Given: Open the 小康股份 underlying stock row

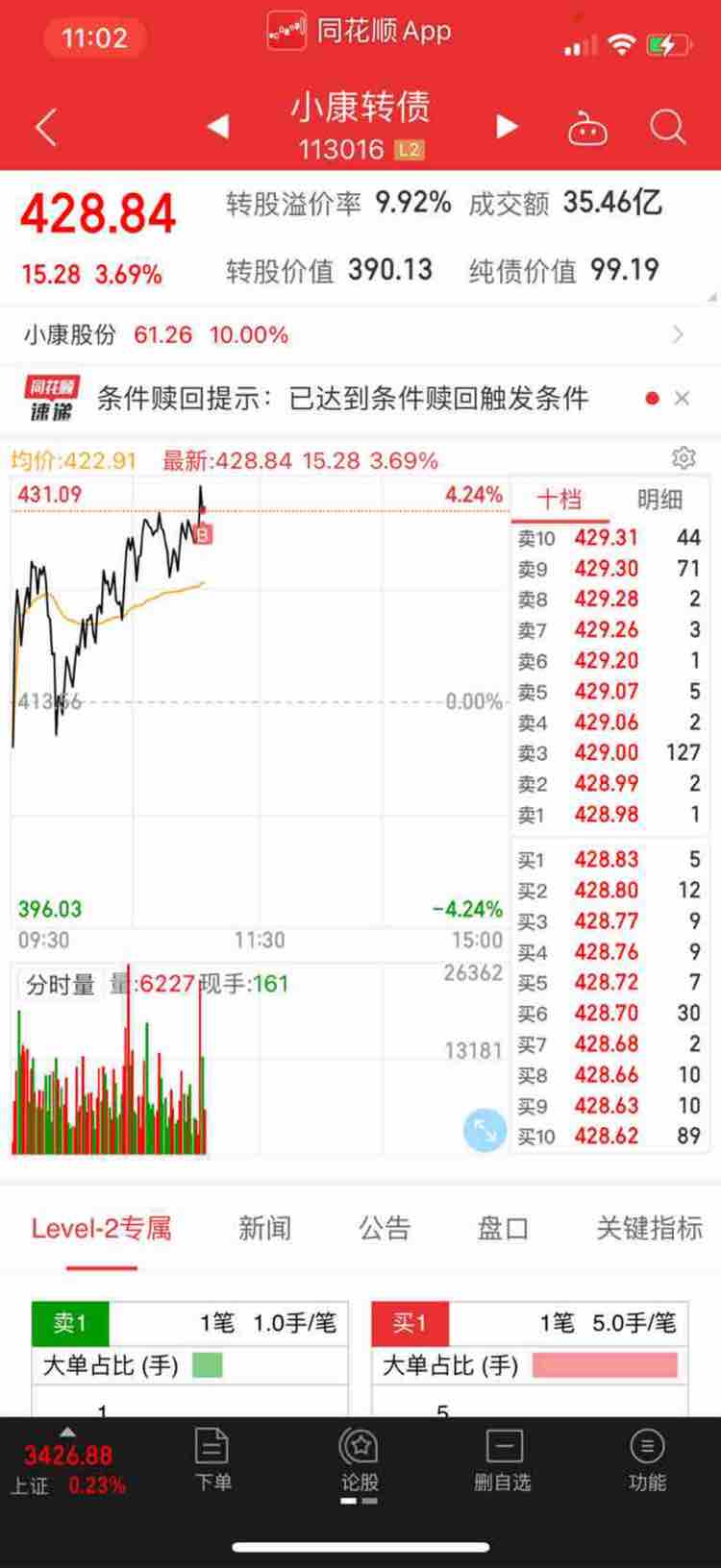Looking at the screenshot, I should pos(360,334).
